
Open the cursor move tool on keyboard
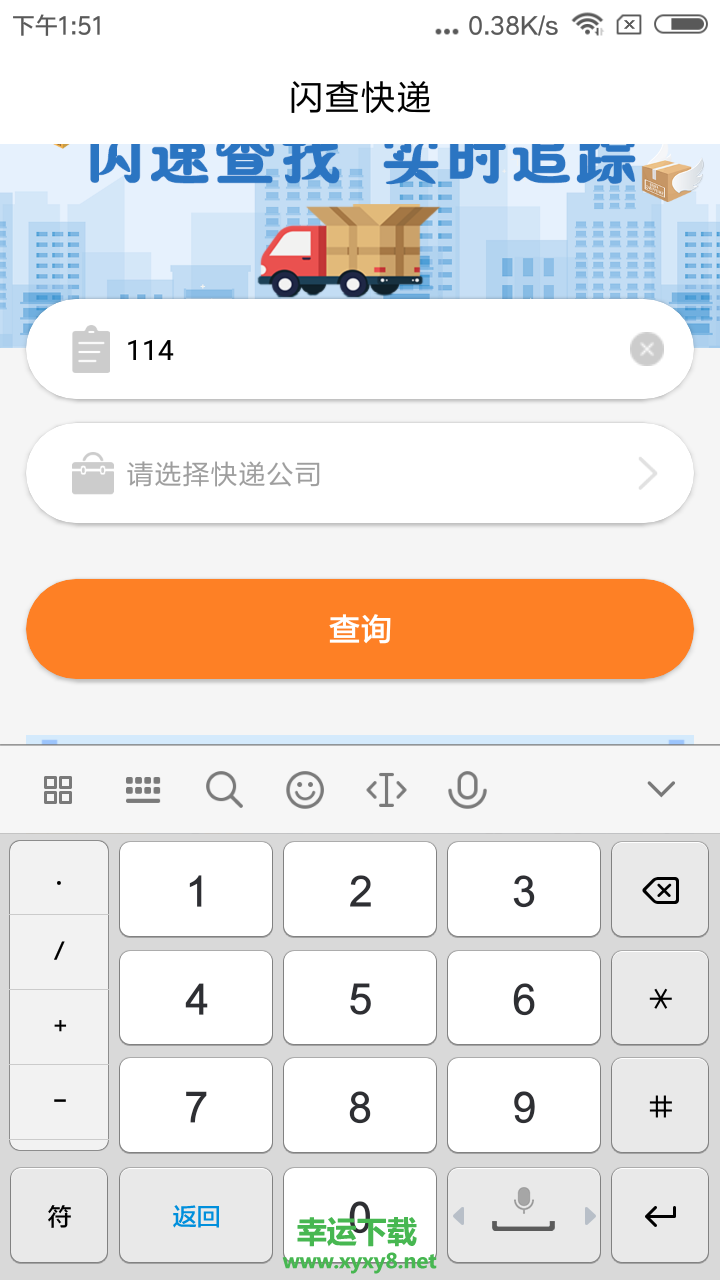point(386,790)
